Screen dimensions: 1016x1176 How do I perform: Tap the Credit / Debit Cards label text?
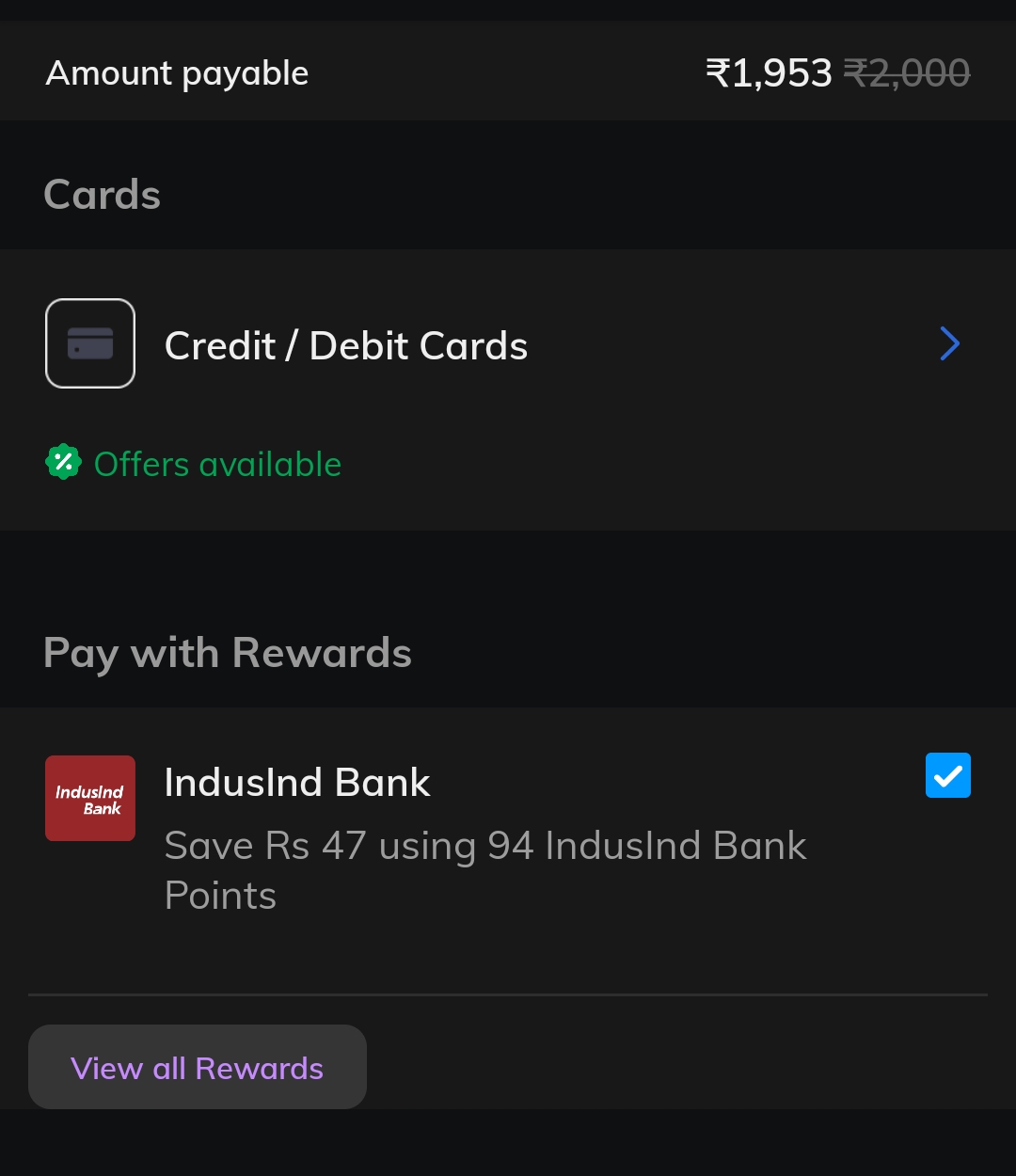click(x=346, y=345)
